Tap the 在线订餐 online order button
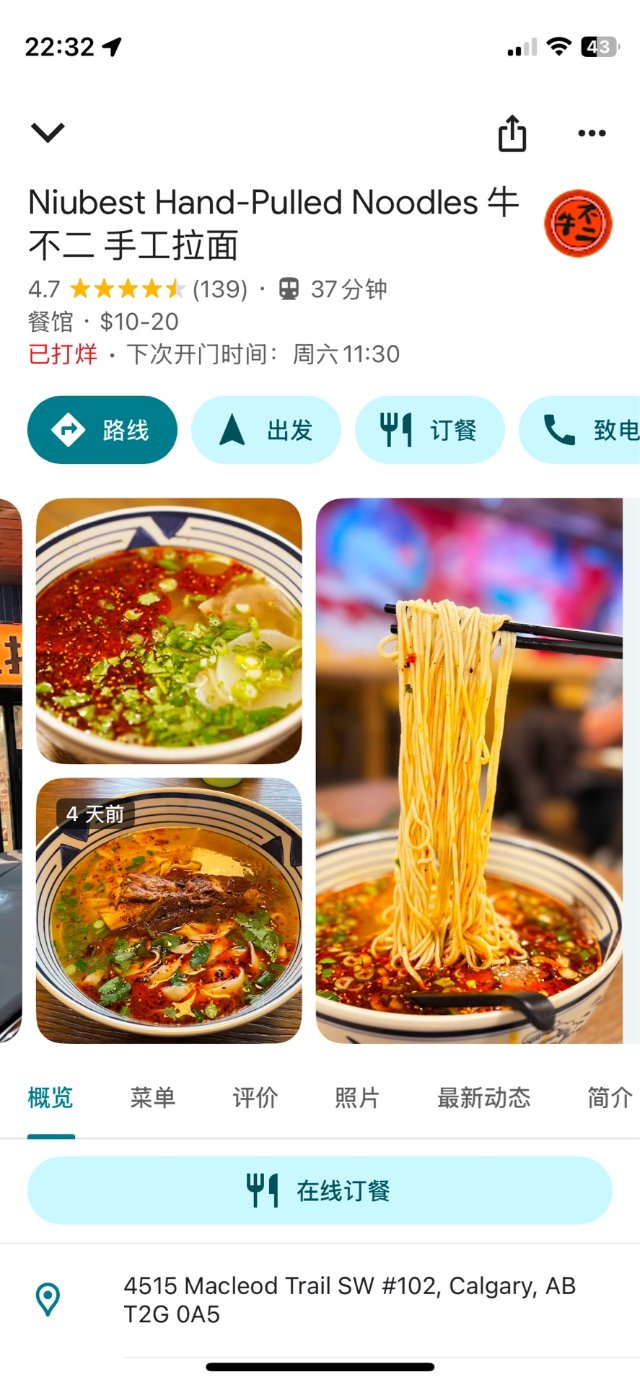The height and width of the screenshot is (1385, 640). pyautogui.click(x=319, y=1190)
